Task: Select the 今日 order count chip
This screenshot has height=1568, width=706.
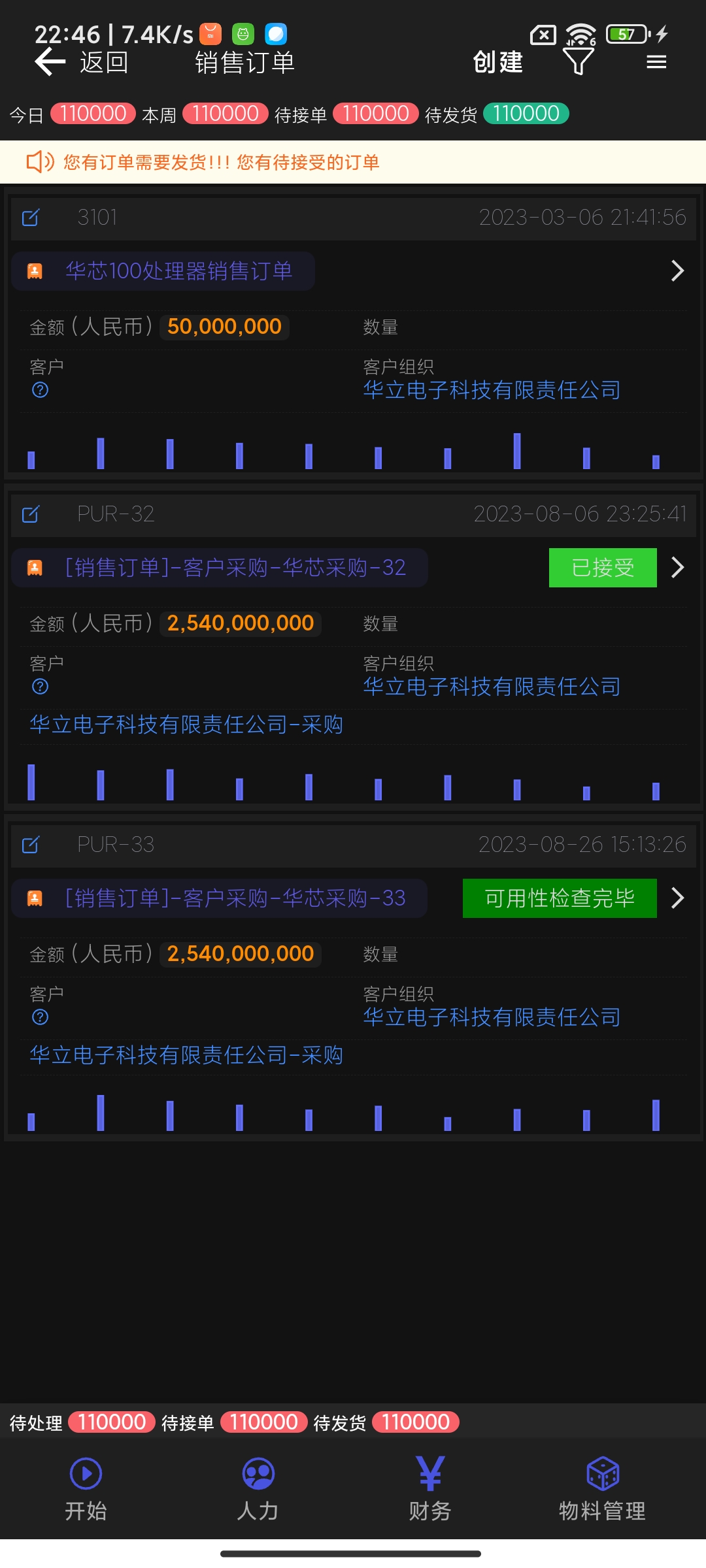Action: pyautogui.click(x=93, y=114)
